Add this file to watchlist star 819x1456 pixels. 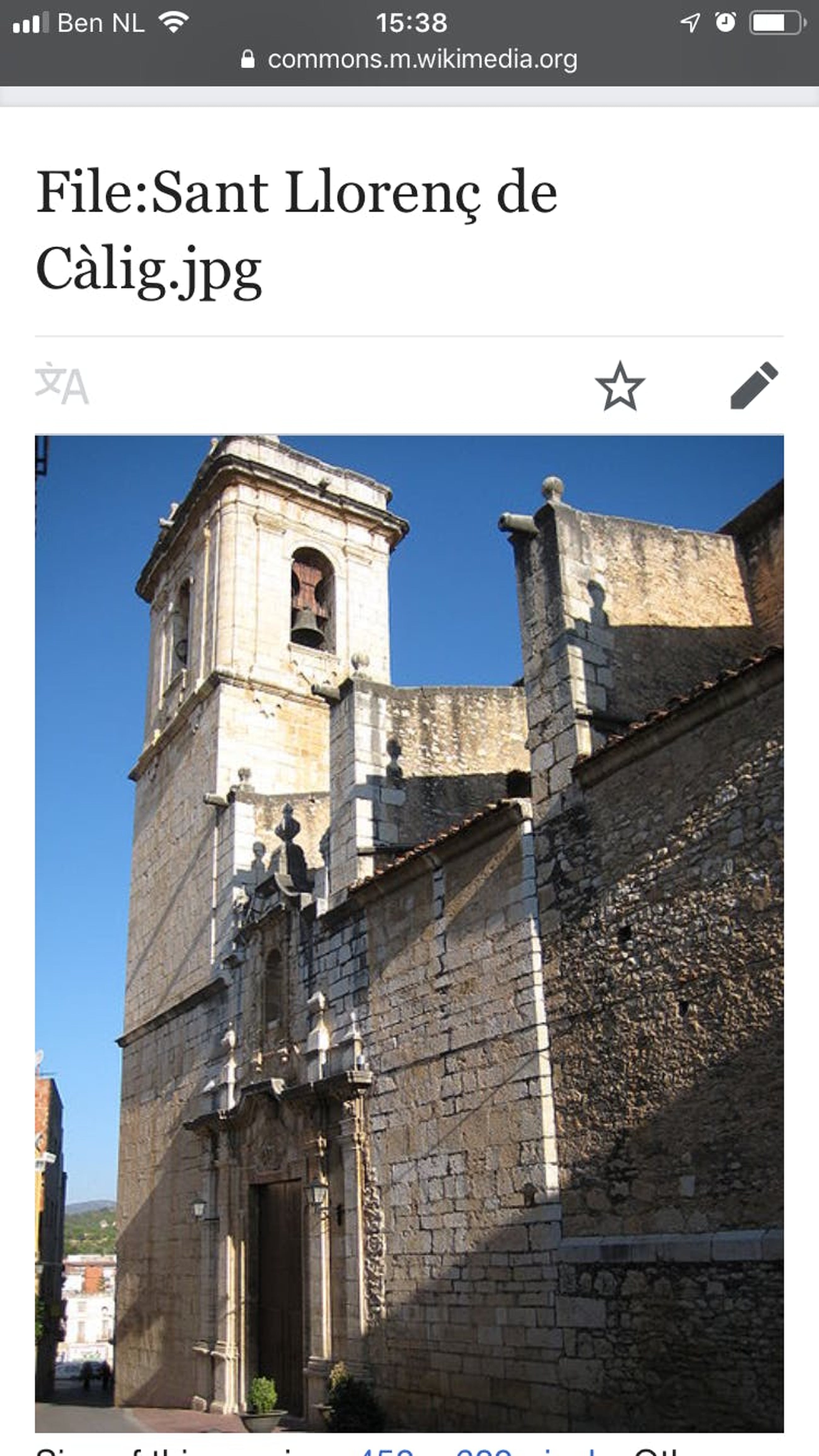pos(620,386)
